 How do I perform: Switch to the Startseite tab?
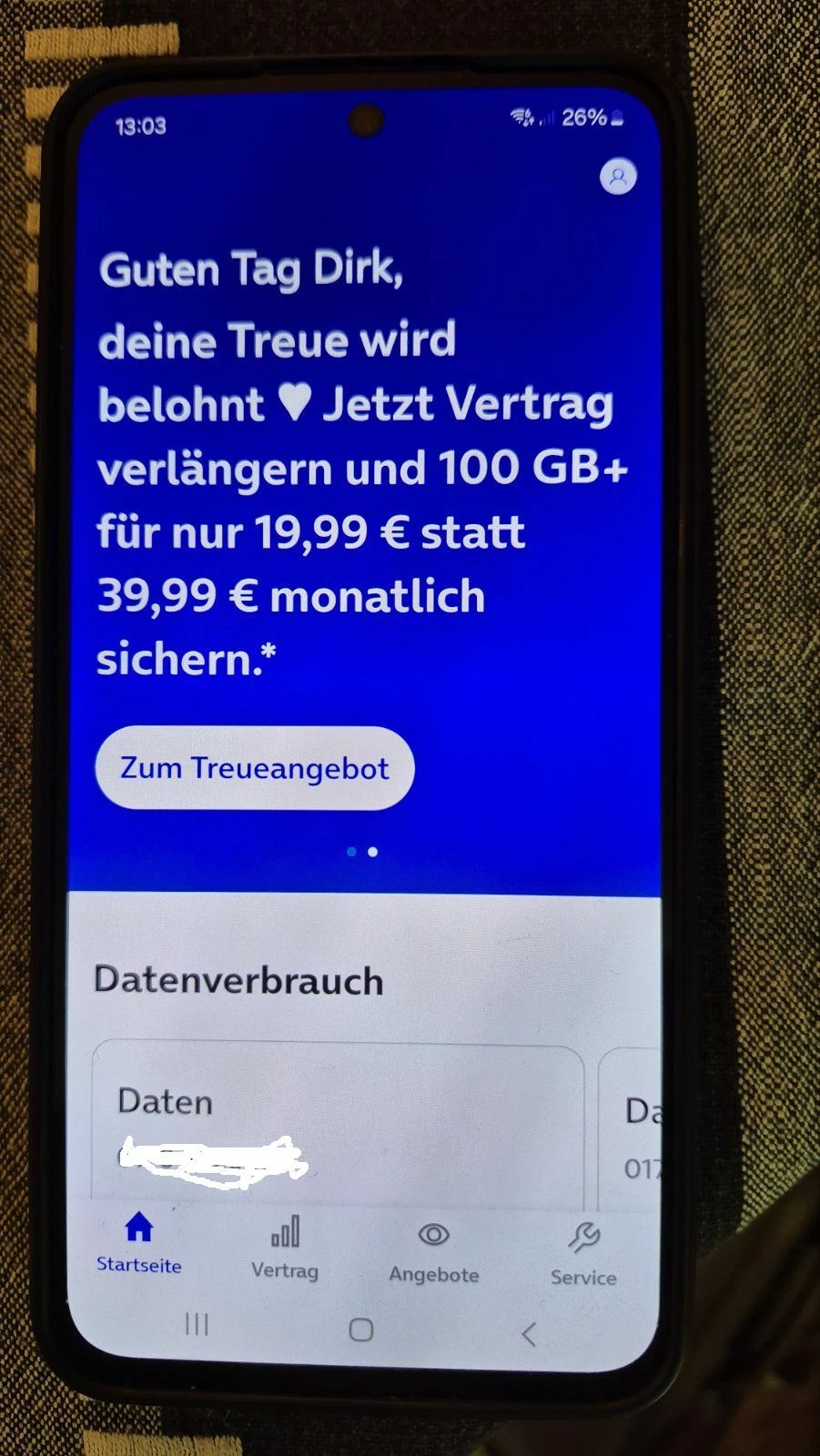pos(139,1242)
